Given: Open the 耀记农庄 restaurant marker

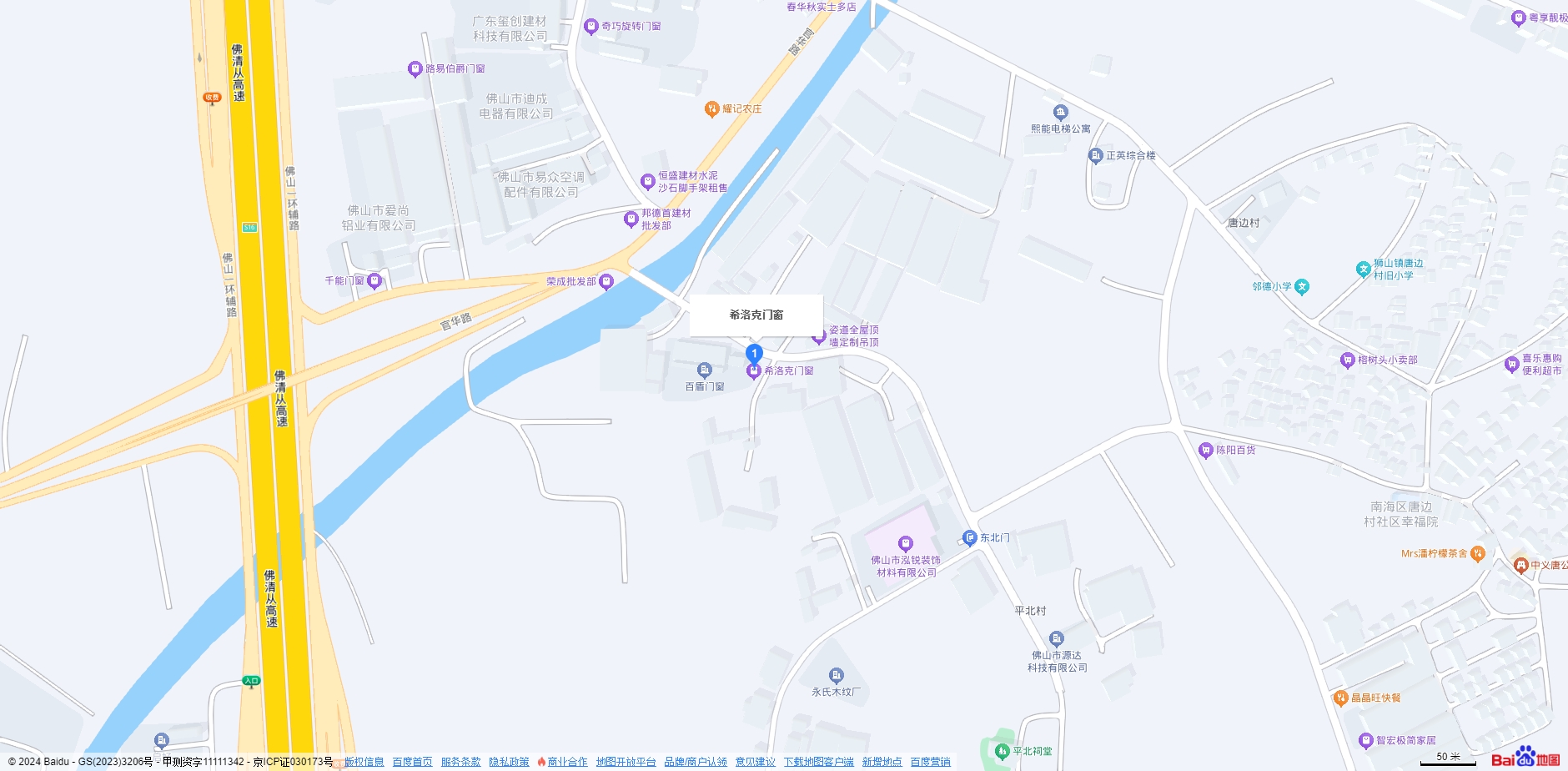Looking at the screenshot, I should coord(711,108).
